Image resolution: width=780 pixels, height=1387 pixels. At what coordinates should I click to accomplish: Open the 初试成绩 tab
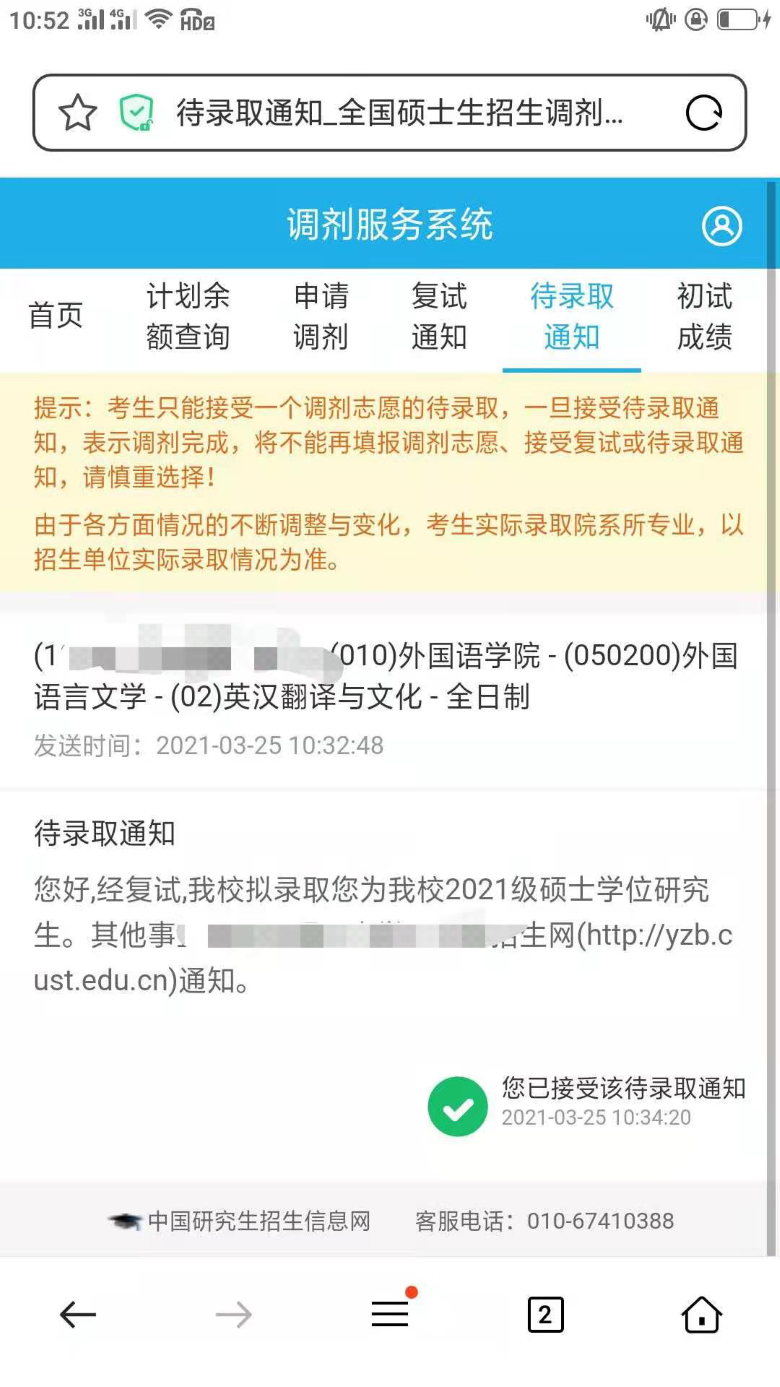pos(705,316)
